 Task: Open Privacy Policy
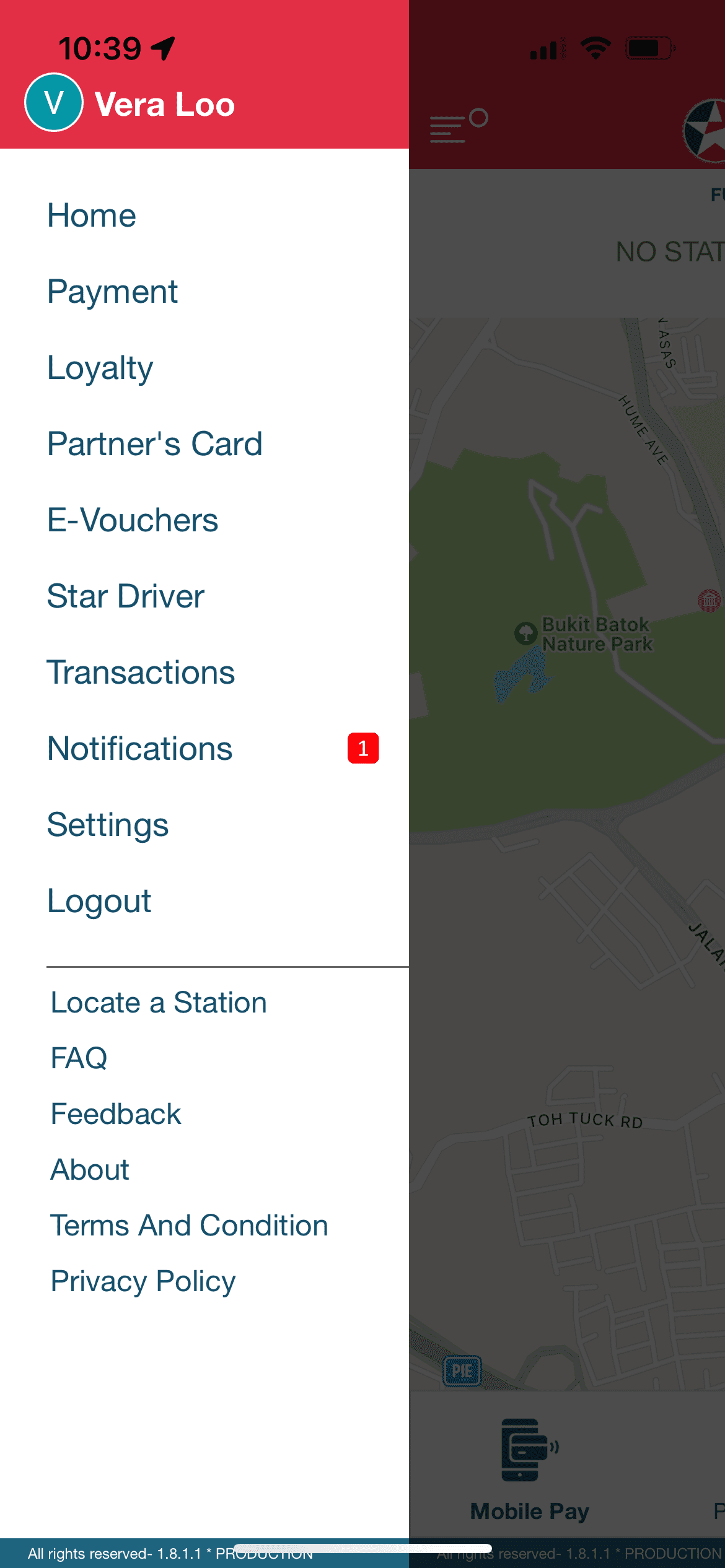(x=143, y=1281)
